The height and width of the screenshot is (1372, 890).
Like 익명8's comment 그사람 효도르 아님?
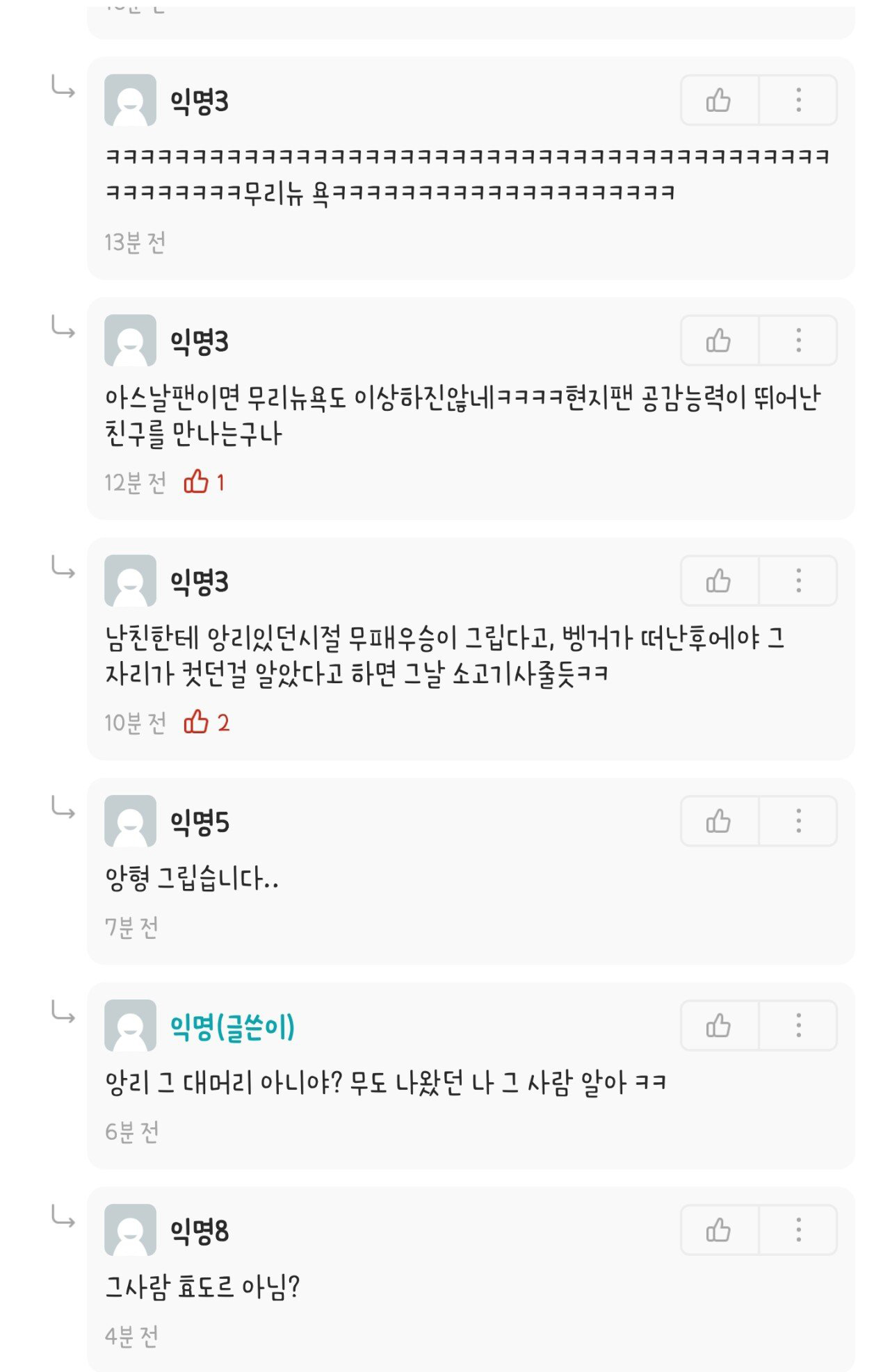point(718,1230)
